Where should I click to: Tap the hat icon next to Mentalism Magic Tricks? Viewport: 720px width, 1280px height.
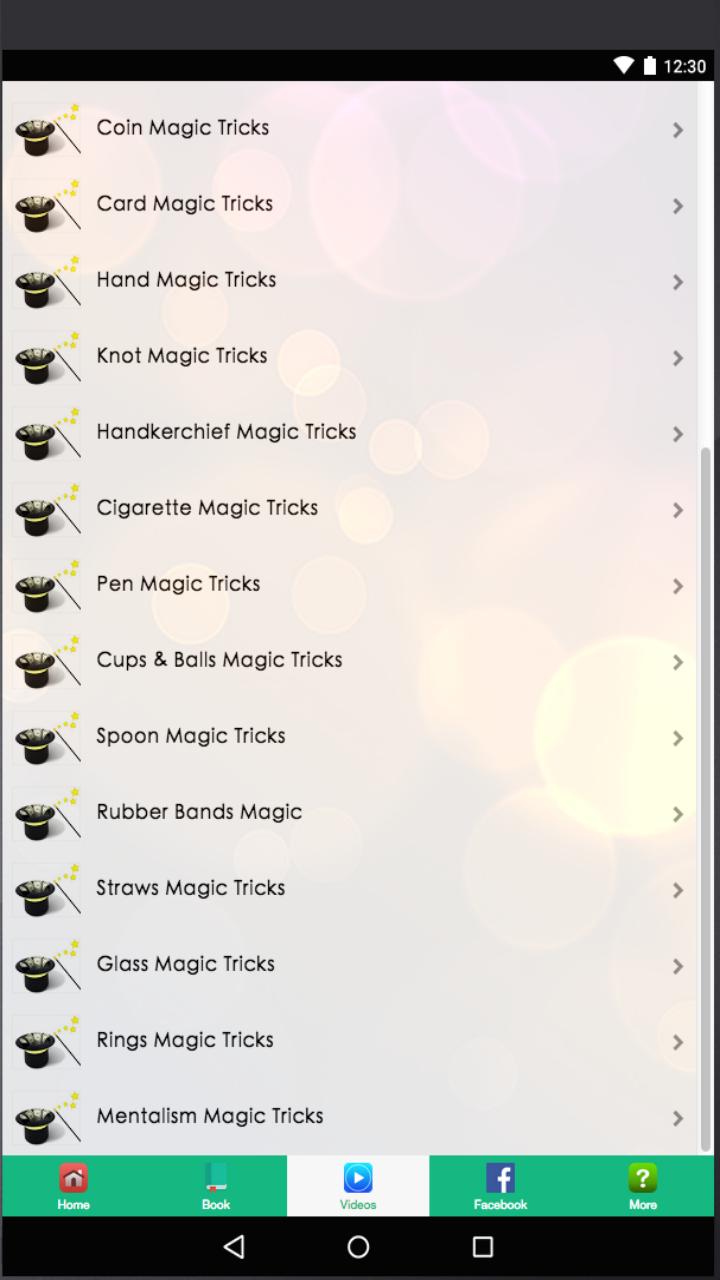(x=45, y=1119)
